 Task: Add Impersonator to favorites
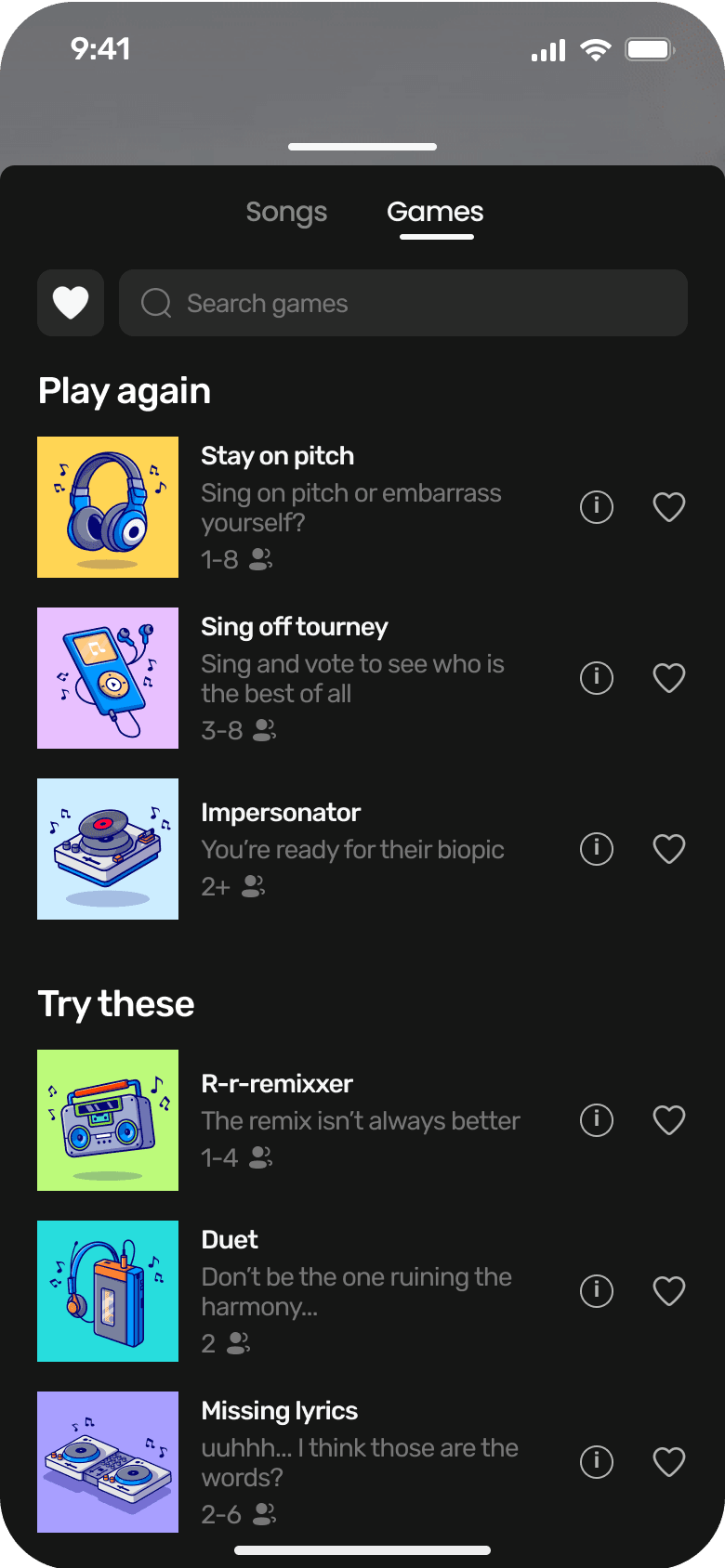pos(669,849)
